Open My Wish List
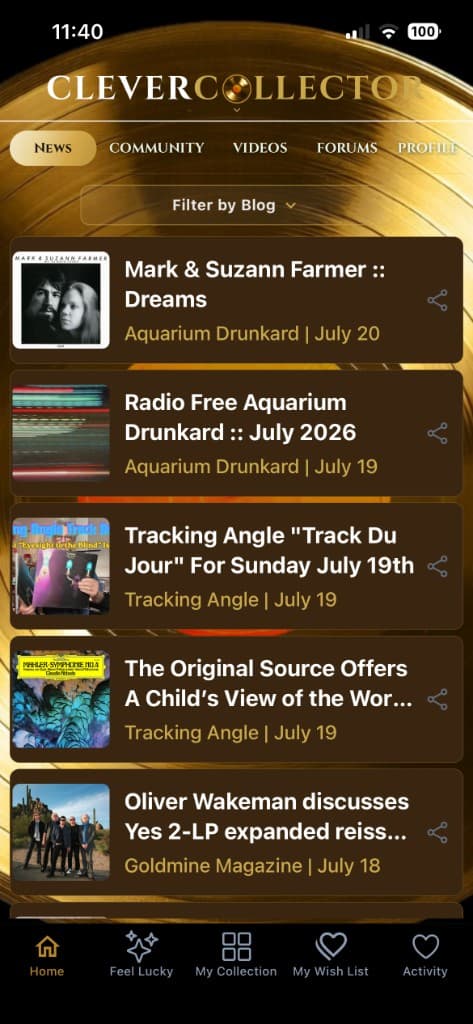Screen dimensions: 473x1024 click(x=331, y=954)
